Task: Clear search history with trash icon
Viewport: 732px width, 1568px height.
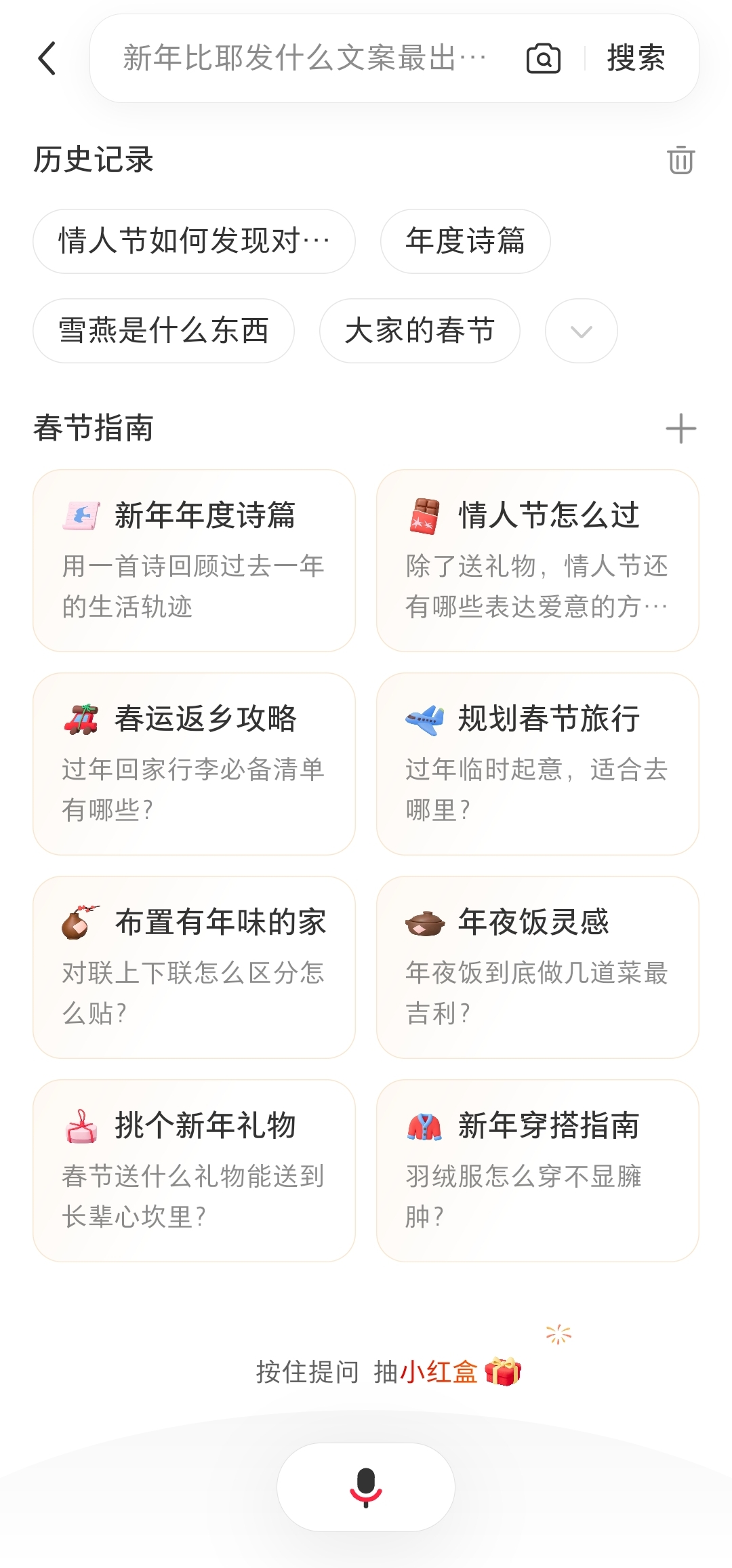Action: 680,161
